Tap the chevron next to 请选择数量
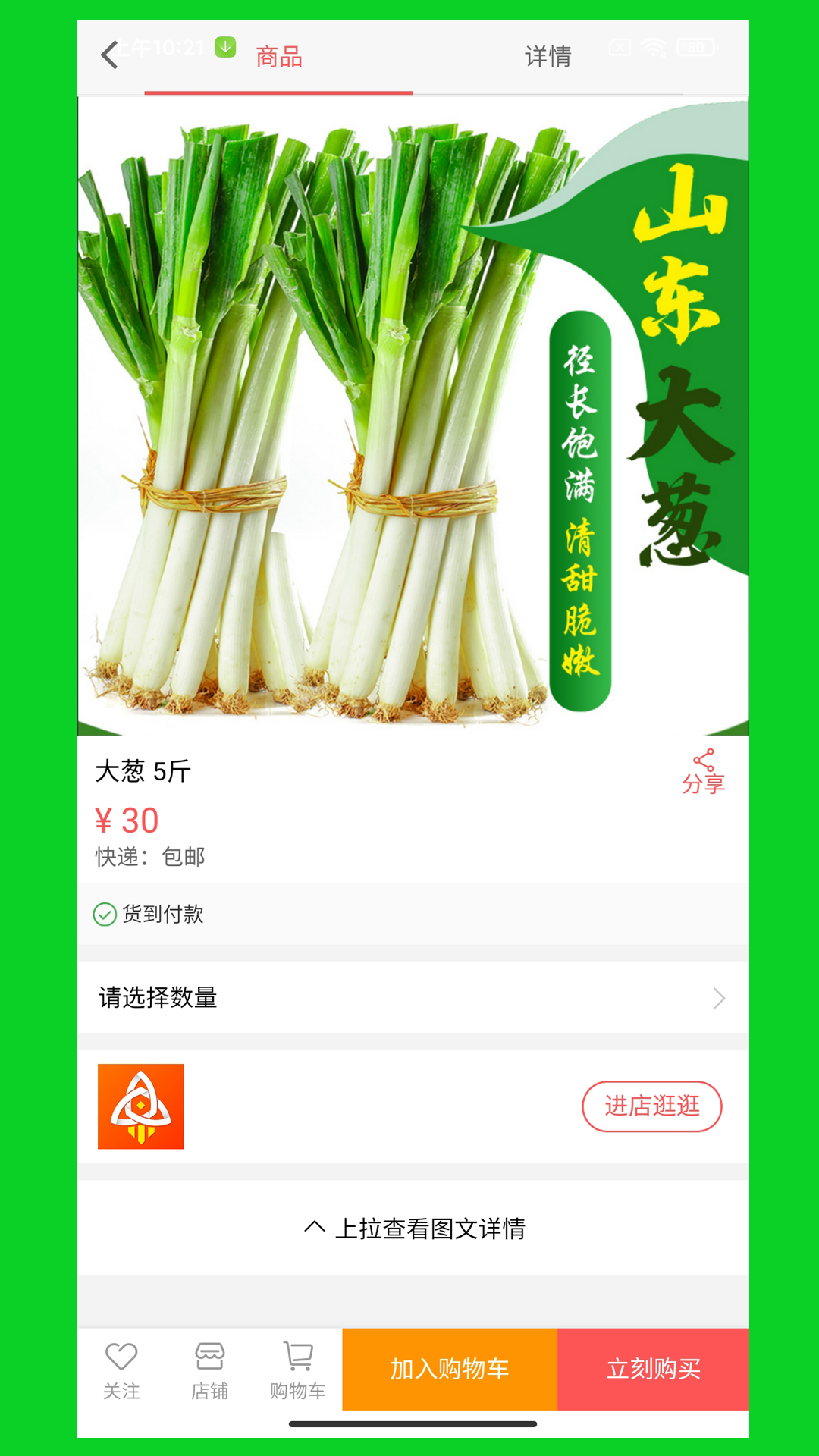The width and height of the screenshot is (819, 1456). click(719, 999)
